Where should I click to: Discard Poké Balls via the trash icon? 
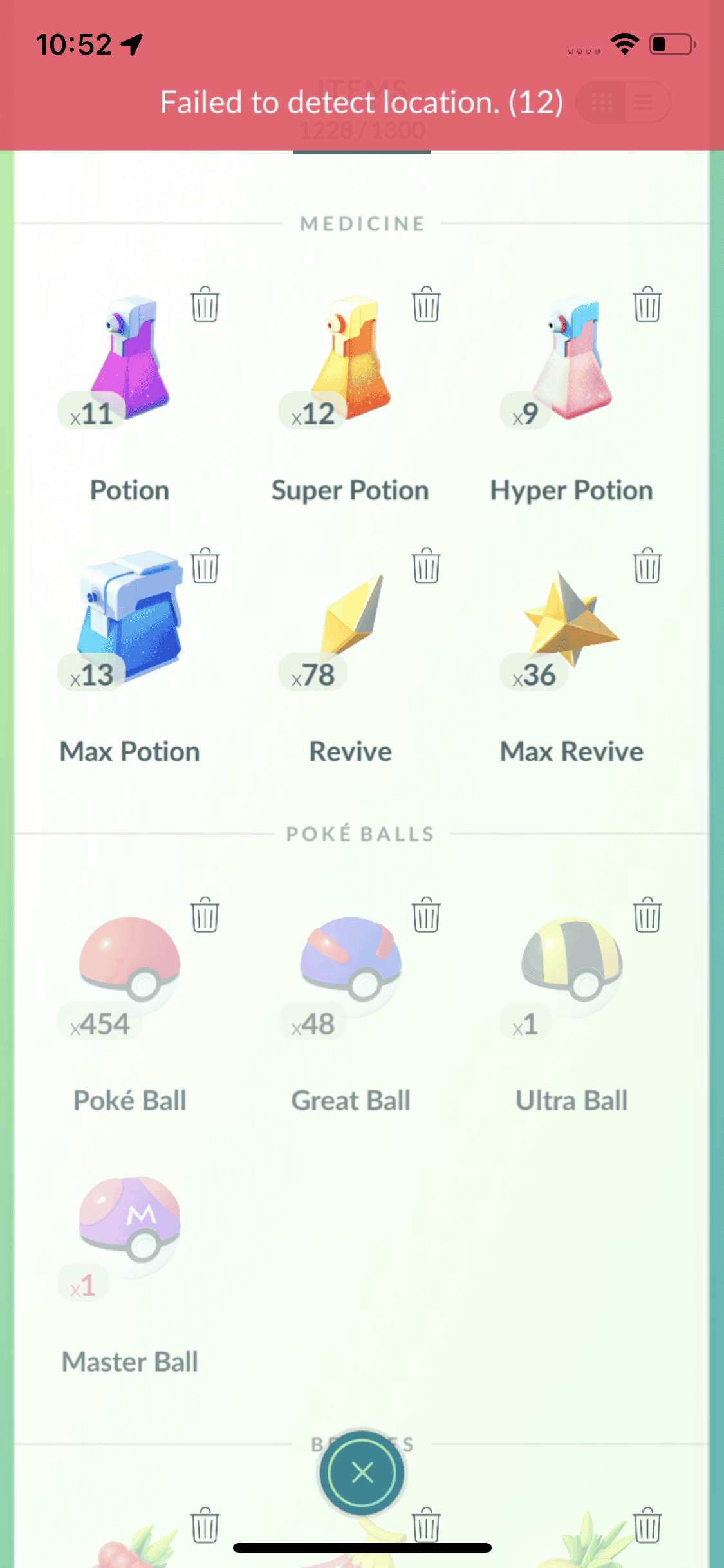205,915
